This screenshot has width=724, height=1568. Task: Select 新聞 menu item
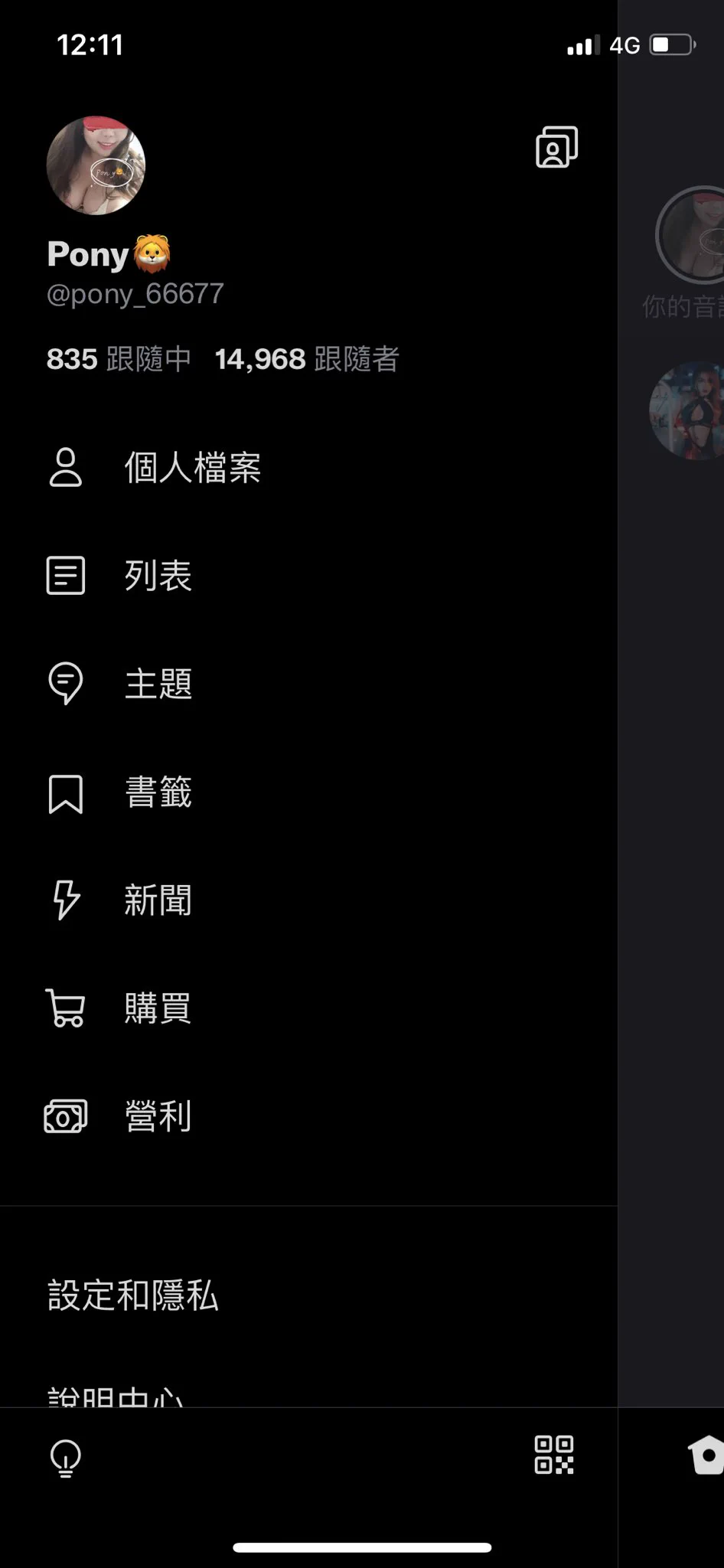click(x=157, y=900)
